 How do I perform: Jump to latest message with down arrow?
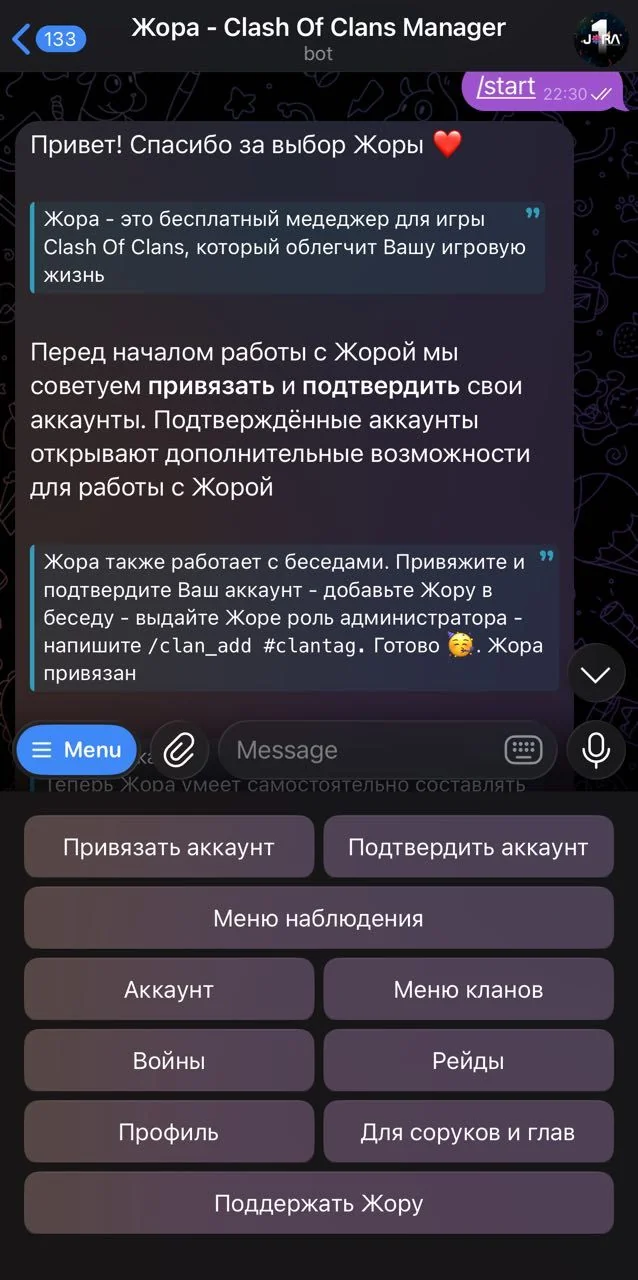pyautogui.click(x=596, y=675)
